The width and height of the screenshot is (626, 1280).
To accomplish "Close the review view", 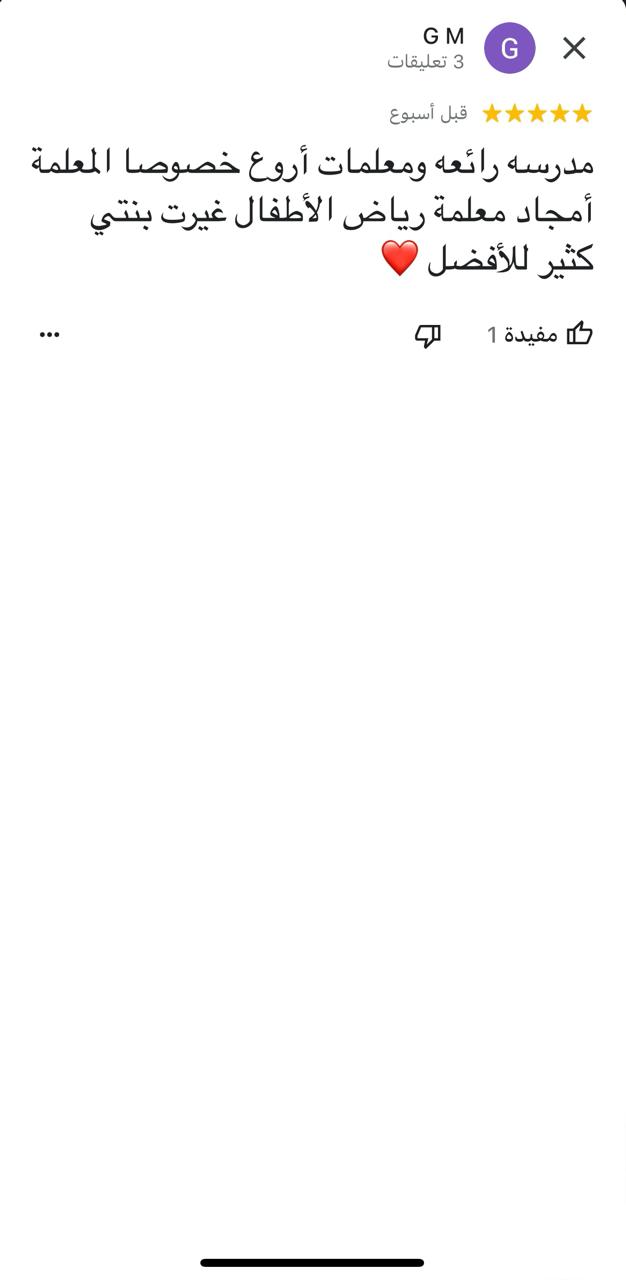I will (574, 48).
